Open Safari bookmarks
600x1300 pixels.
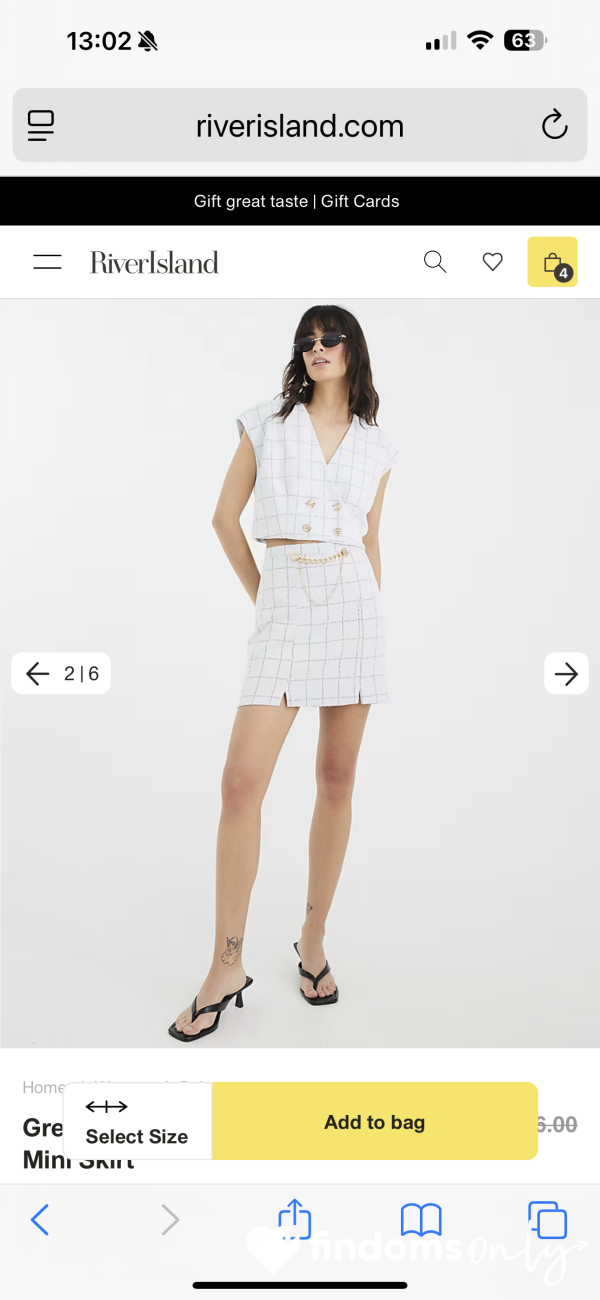tap(421, 1219)
